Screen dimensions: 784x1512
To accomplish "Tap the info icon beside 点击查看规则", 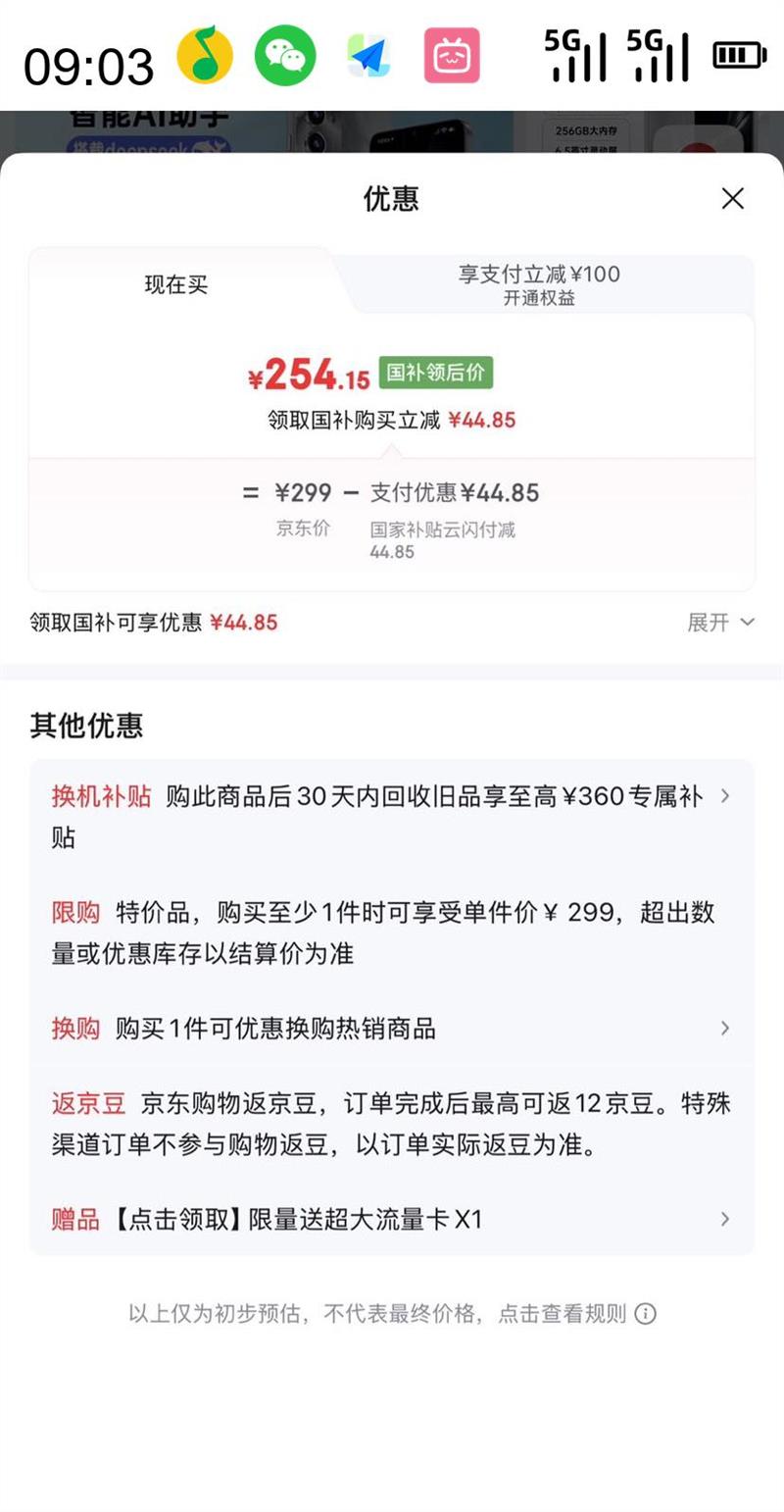I will 649,1314.
